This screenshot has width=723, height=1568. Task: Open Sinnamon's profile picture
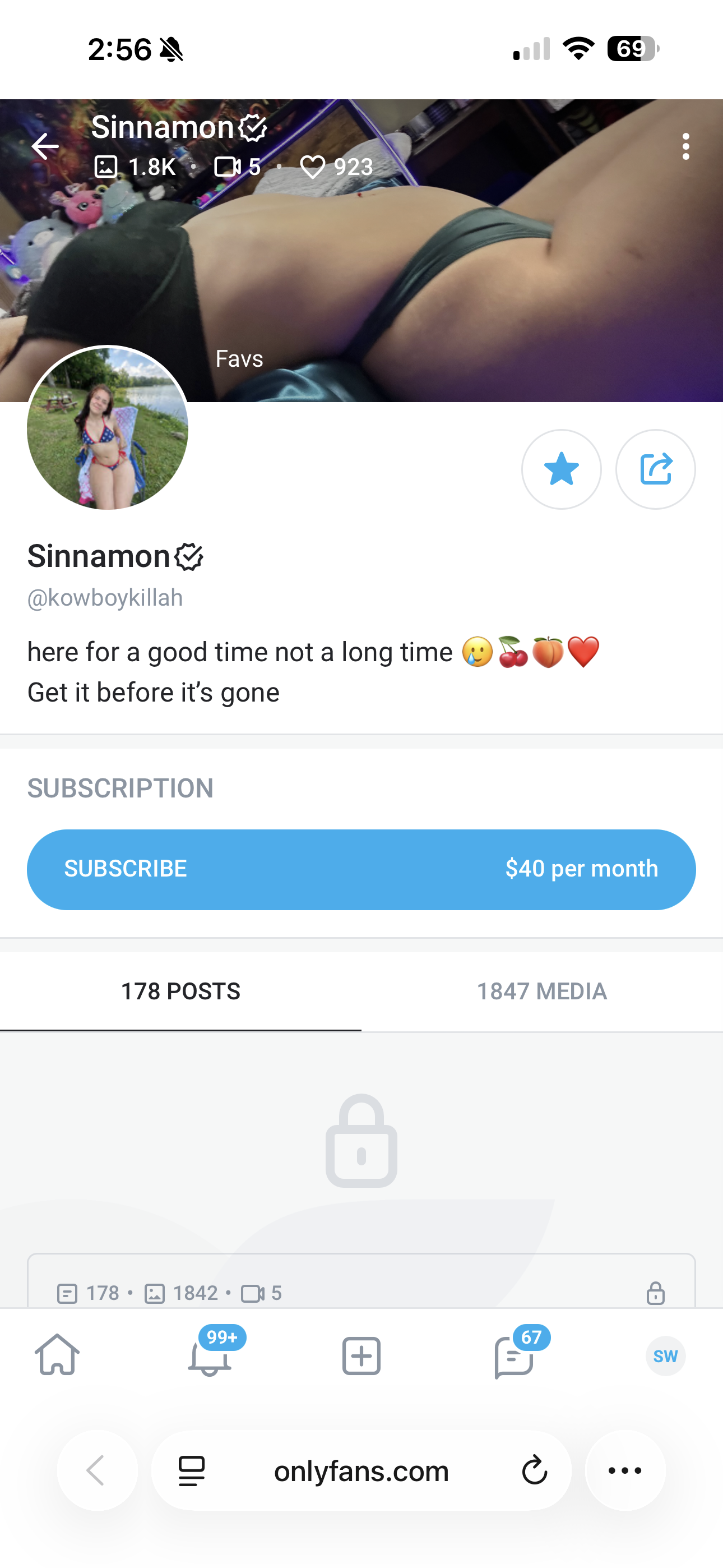pos(108,428)
